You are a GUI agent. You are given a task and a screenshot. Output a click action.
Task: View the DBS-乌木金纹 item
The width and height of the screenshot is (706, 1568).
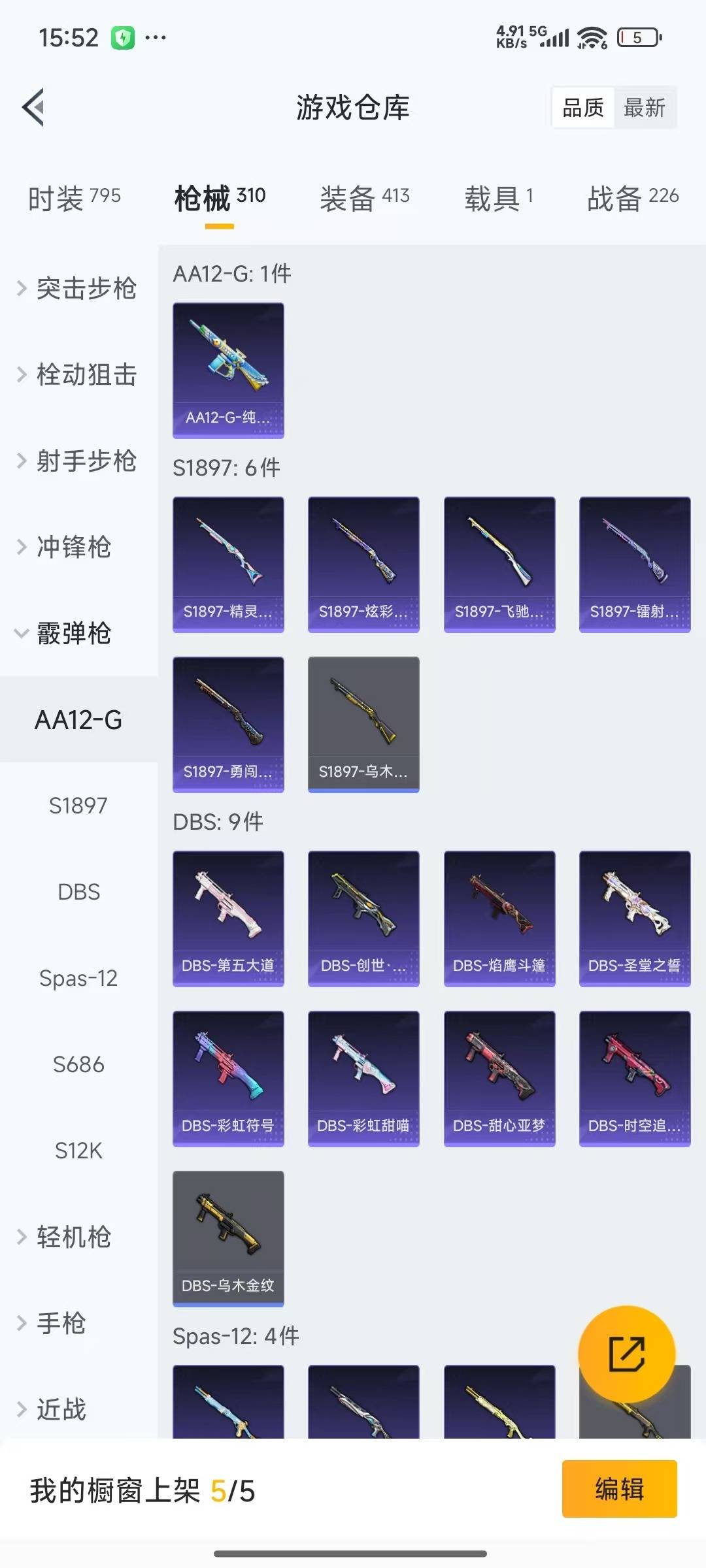(x=228, y=1238)
